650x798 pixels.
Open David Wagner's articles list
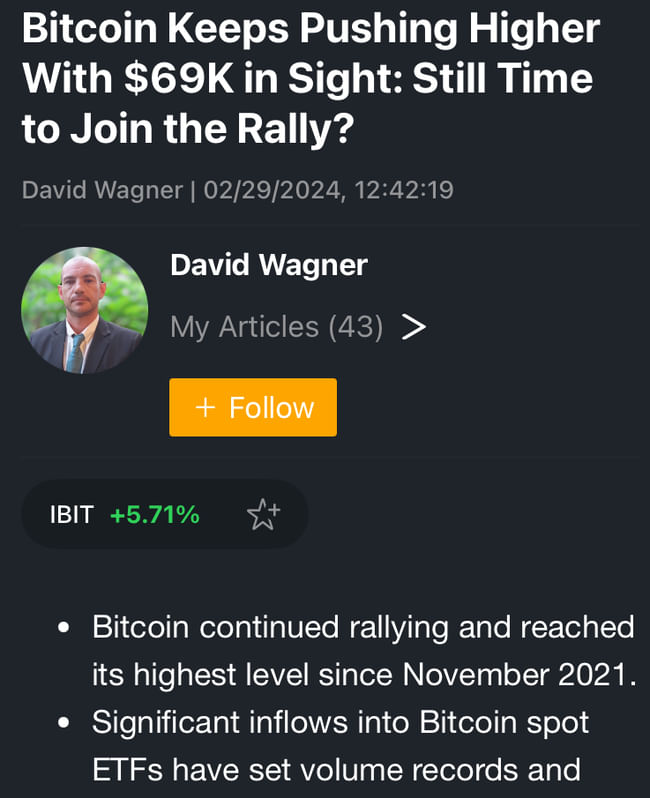[x=298, y=327]
